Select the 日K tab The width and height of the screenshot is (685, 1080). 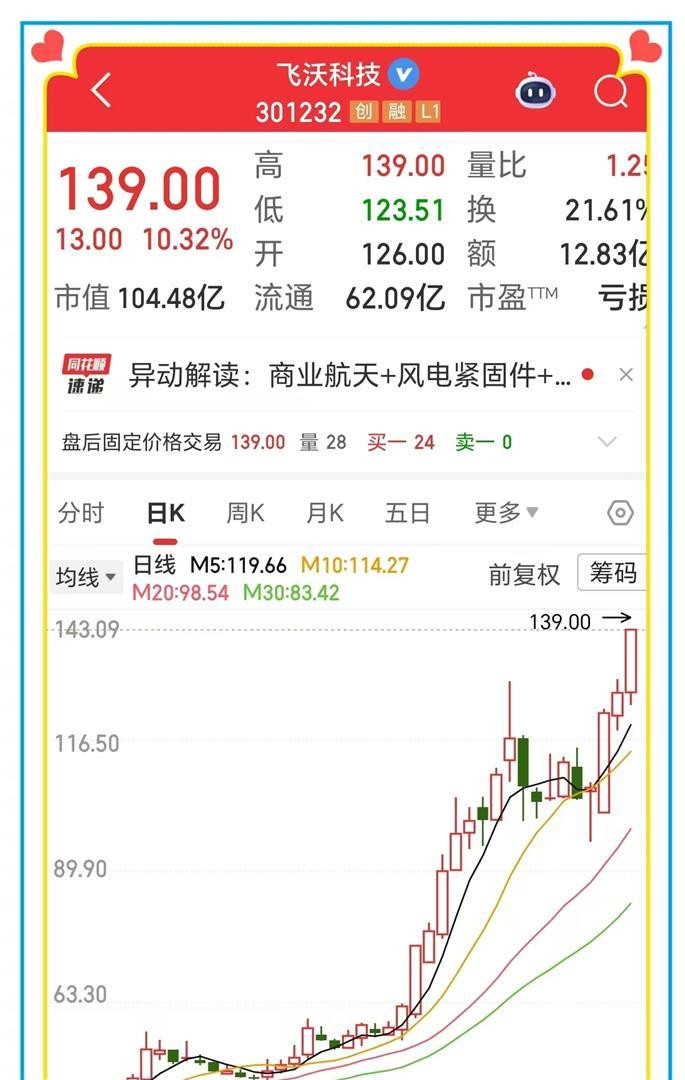[165, 514]
